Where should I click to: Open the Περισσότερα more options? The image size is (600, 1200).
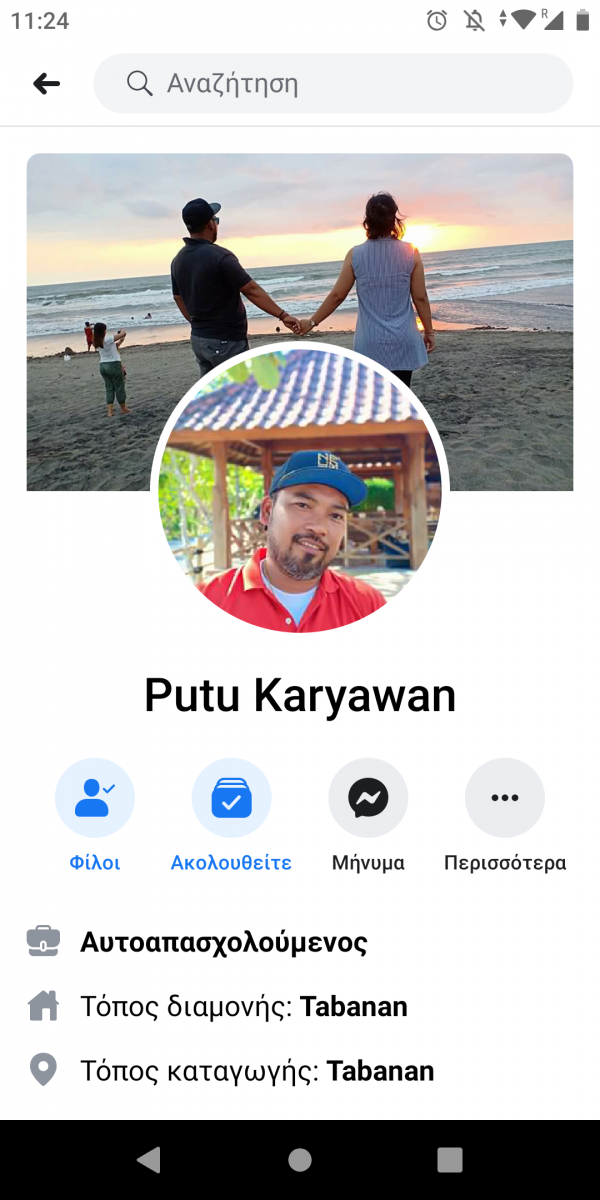[x=505, y=798]
